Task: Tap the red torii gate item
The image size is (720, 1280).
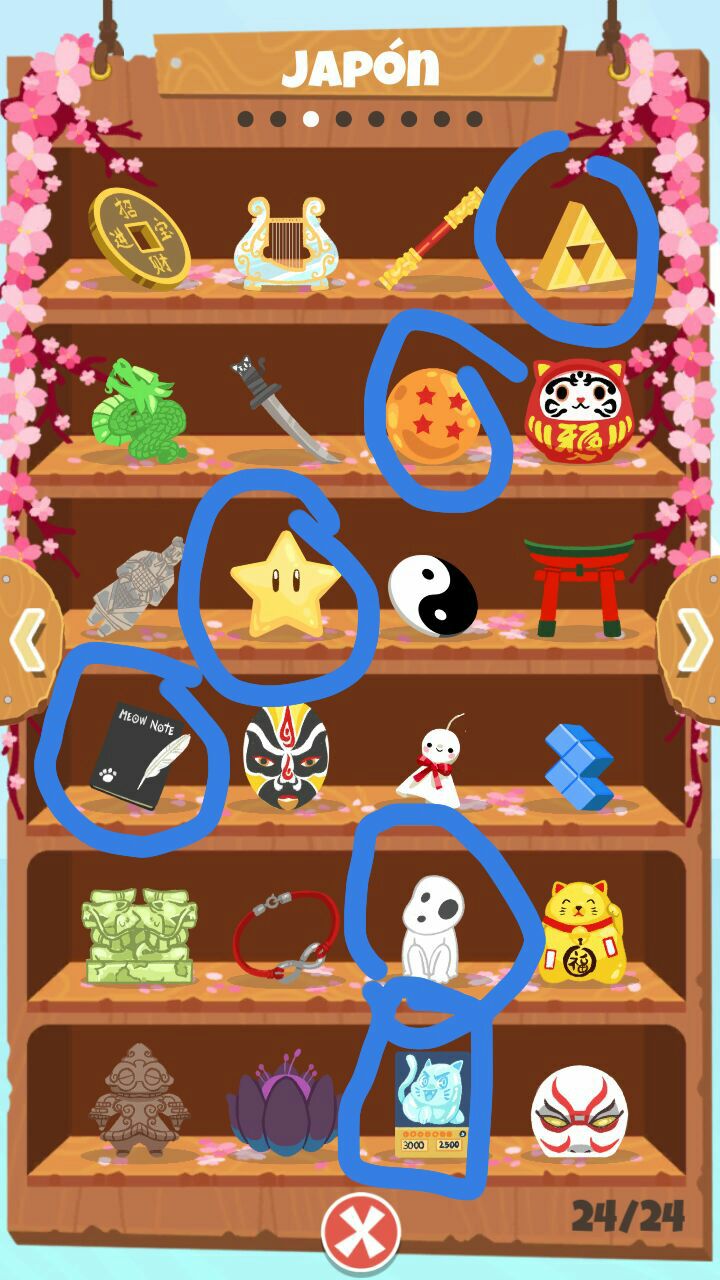Action: [x=579, y=587]
